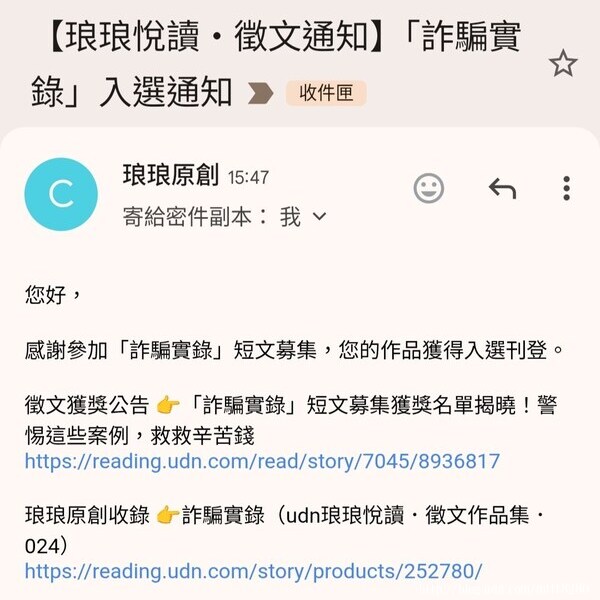Tap the 收件匣 label chip

tap(326, 93)
